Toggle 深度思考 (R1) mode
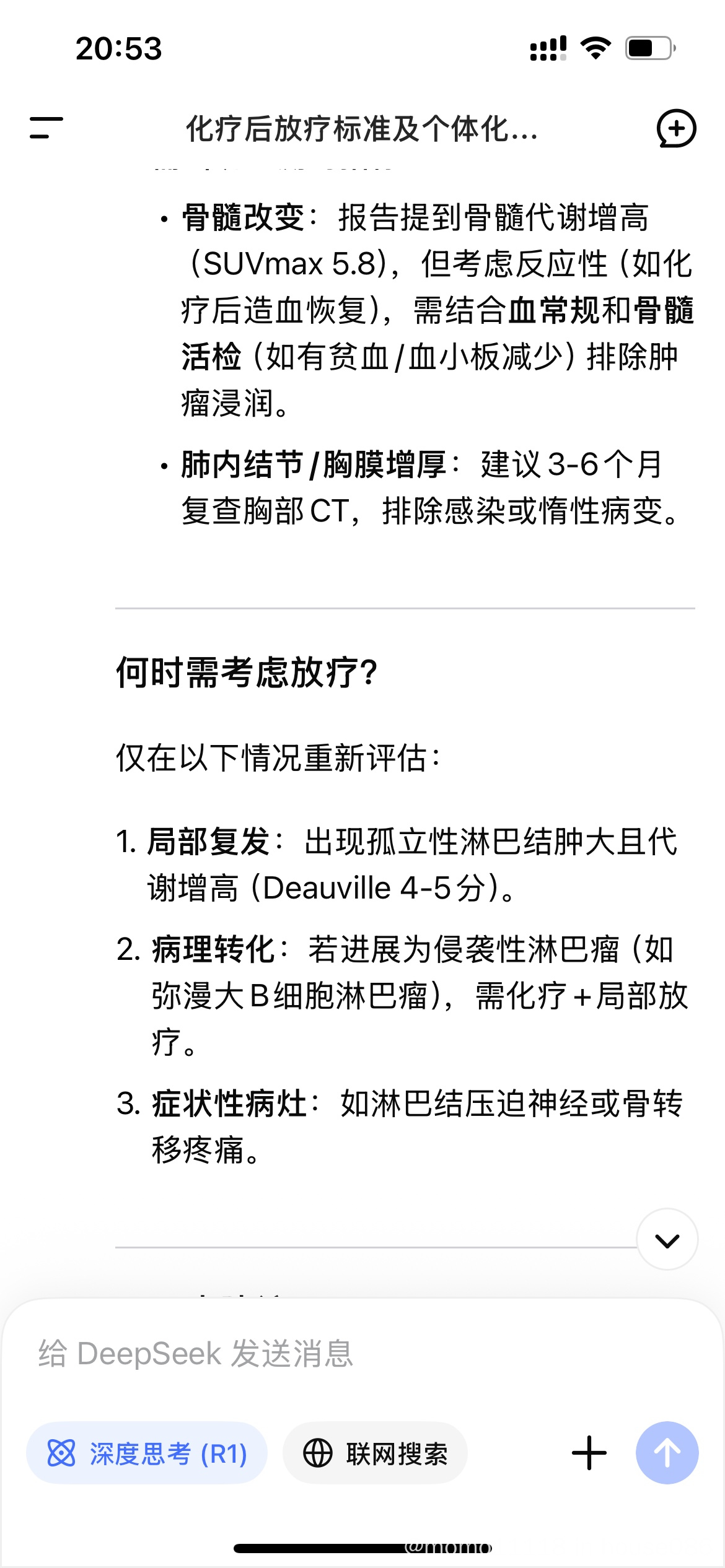 [147, 1453]
